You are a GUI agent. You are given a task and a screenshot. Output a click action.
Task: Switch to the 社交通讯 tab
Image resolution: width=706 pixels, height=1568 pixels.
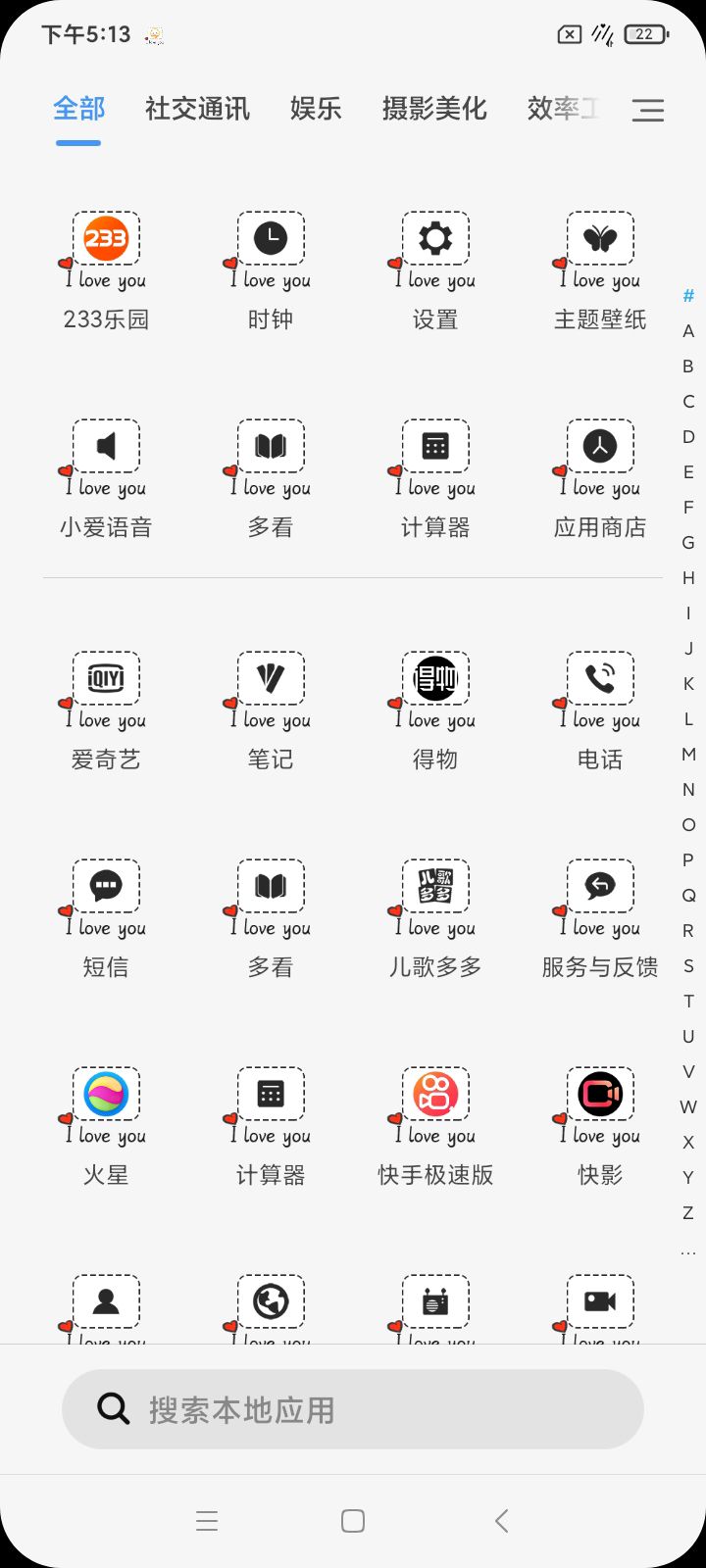[x=197, y=109]
